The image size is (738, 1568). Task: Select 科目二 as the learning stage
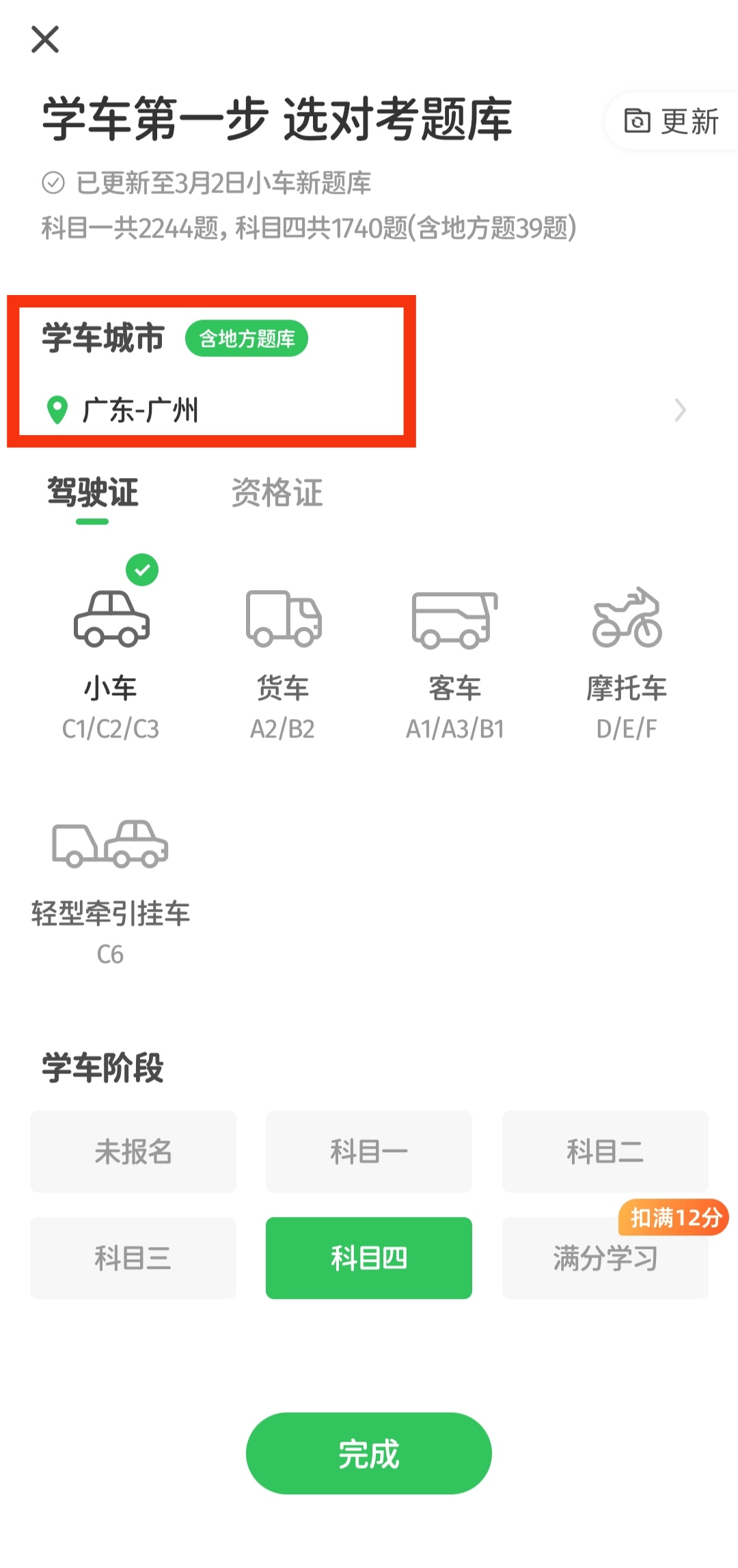coord(605,1151)
